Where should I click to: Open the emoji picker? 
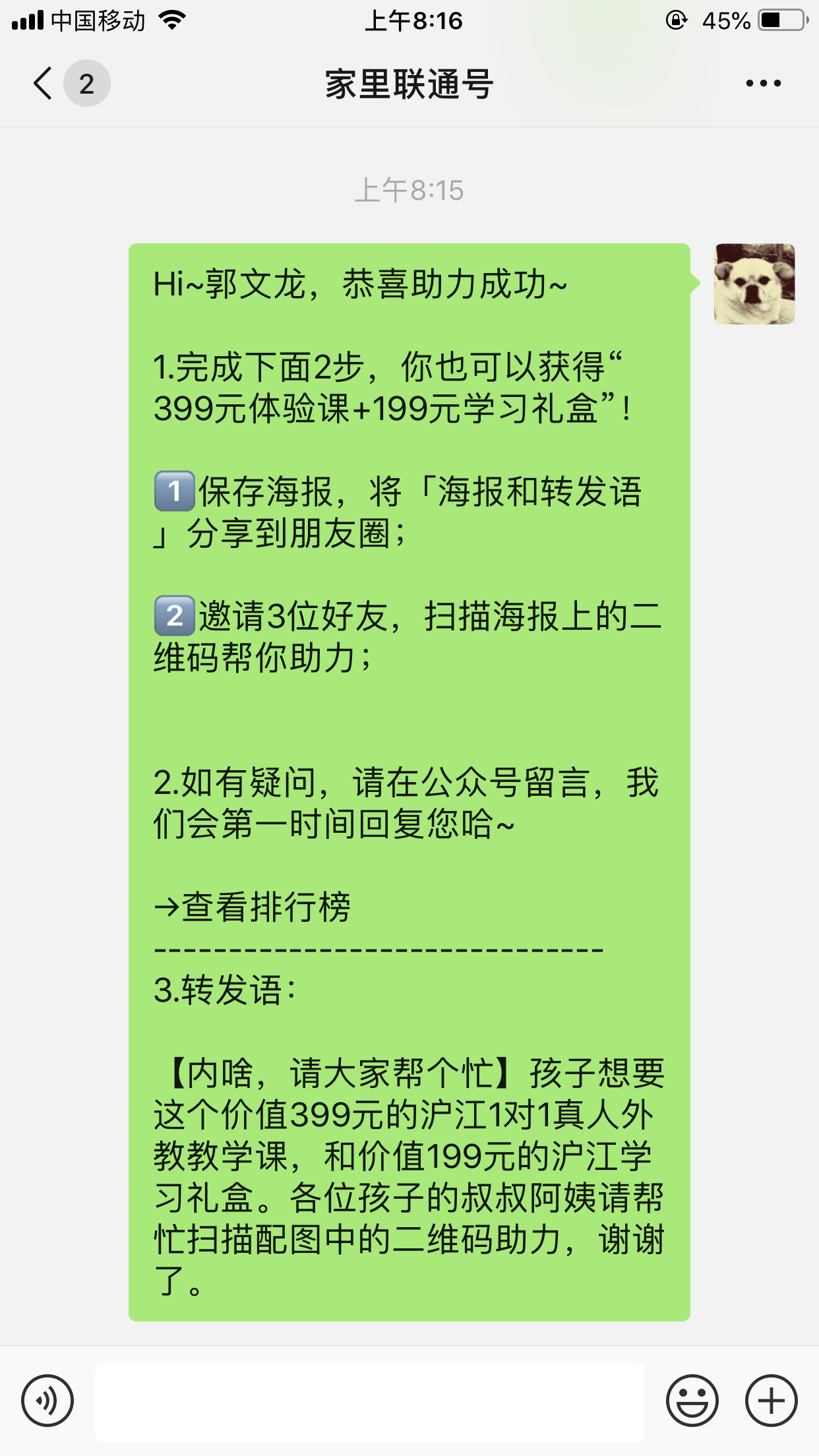click(692, 1401)
